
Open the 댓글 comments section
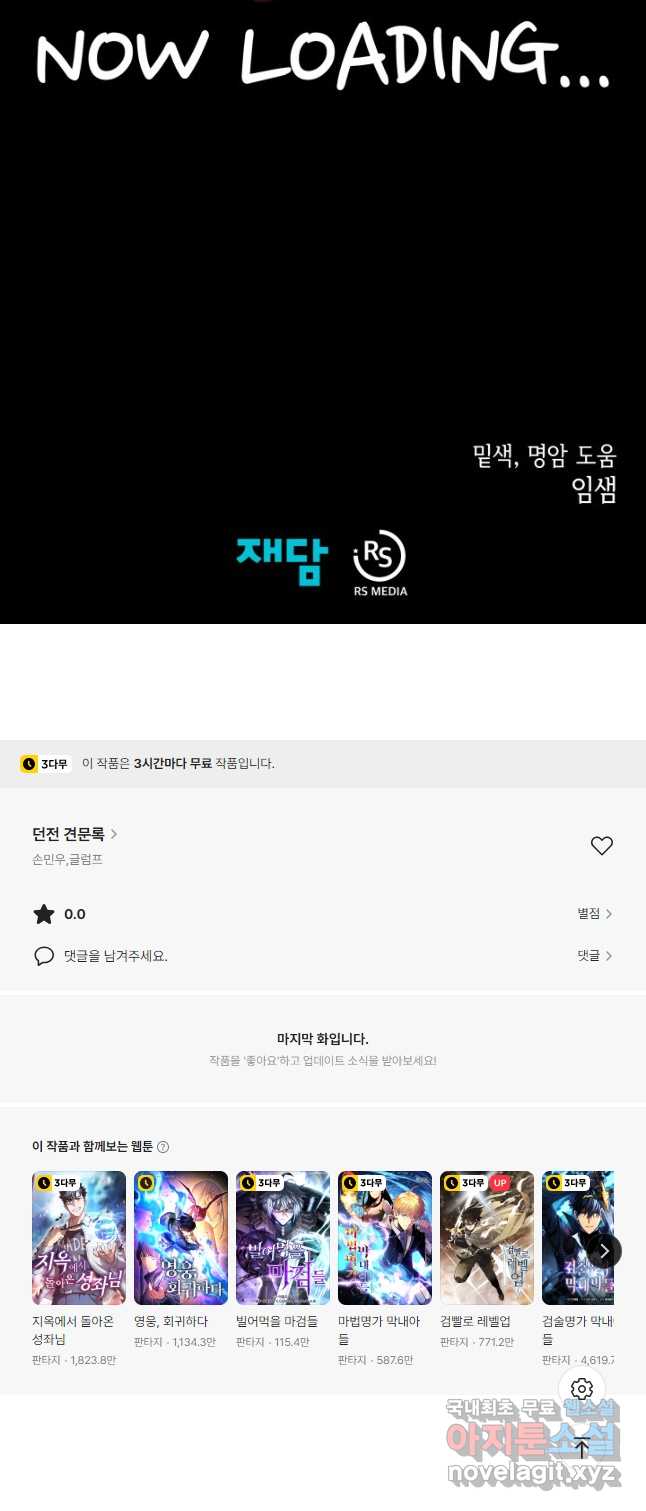(594, 956)
